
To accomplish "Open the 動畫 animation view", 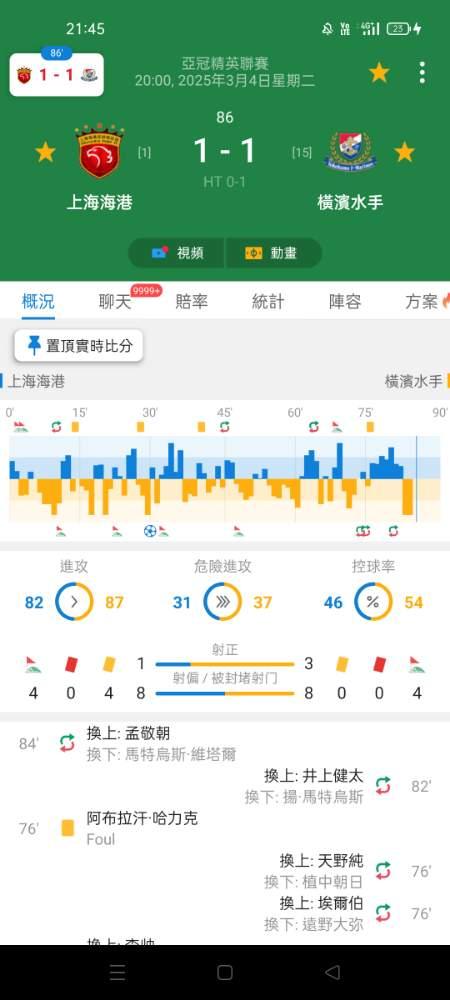I will (273, 253).
